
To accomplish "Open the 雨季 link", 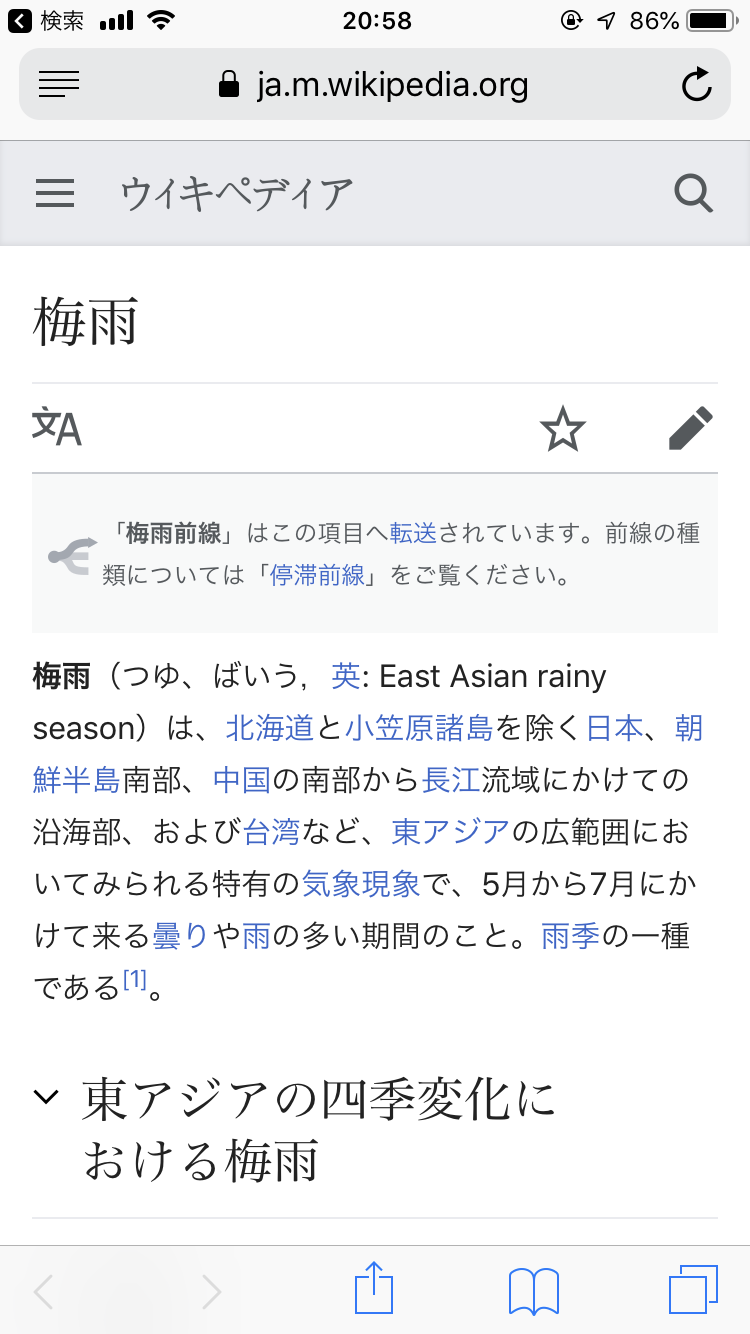I will point(570,936).
